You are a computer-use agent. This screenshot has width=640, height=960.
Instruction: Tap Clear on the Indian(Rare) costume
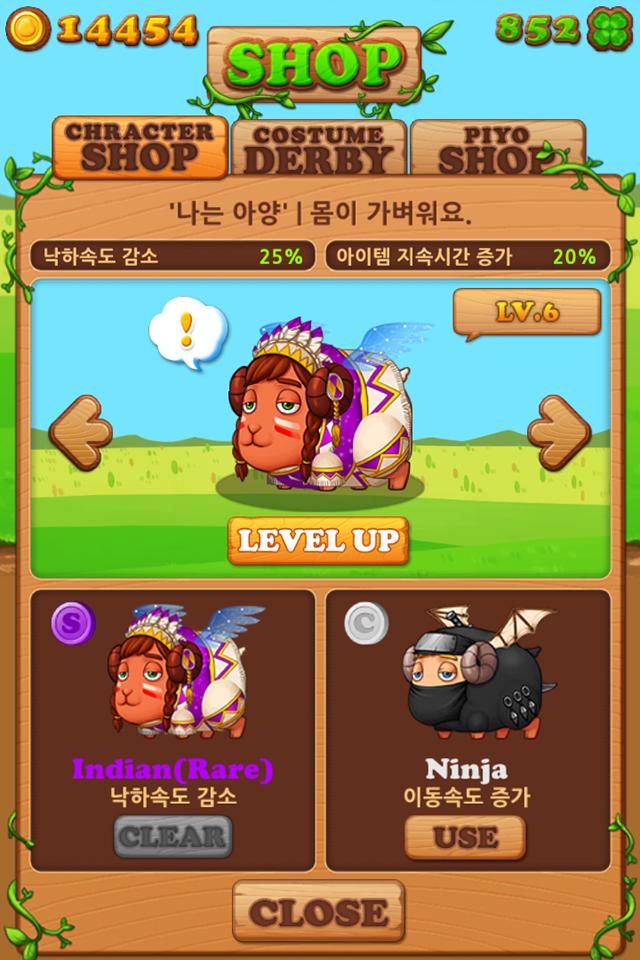173,837
